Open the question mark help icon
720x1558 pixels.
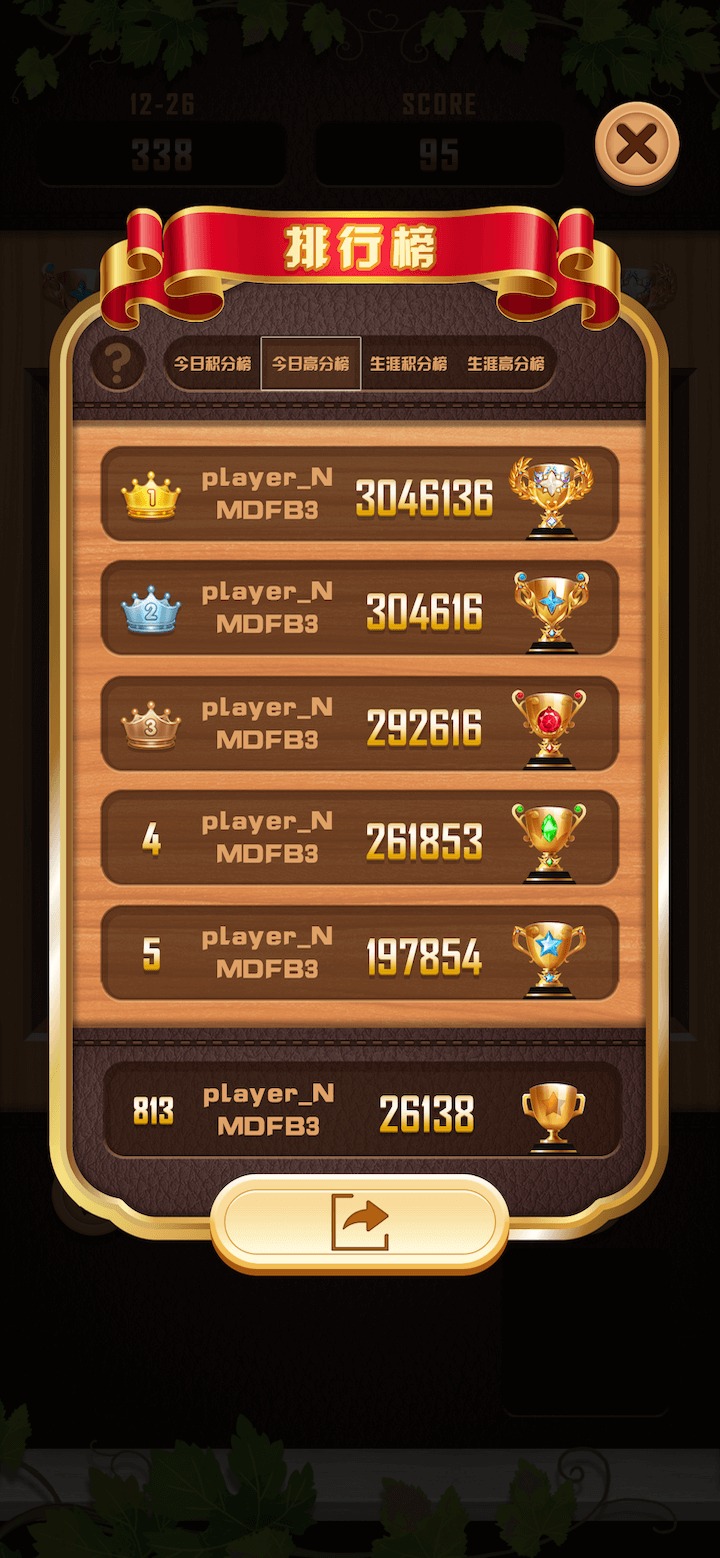pos(118,365)
